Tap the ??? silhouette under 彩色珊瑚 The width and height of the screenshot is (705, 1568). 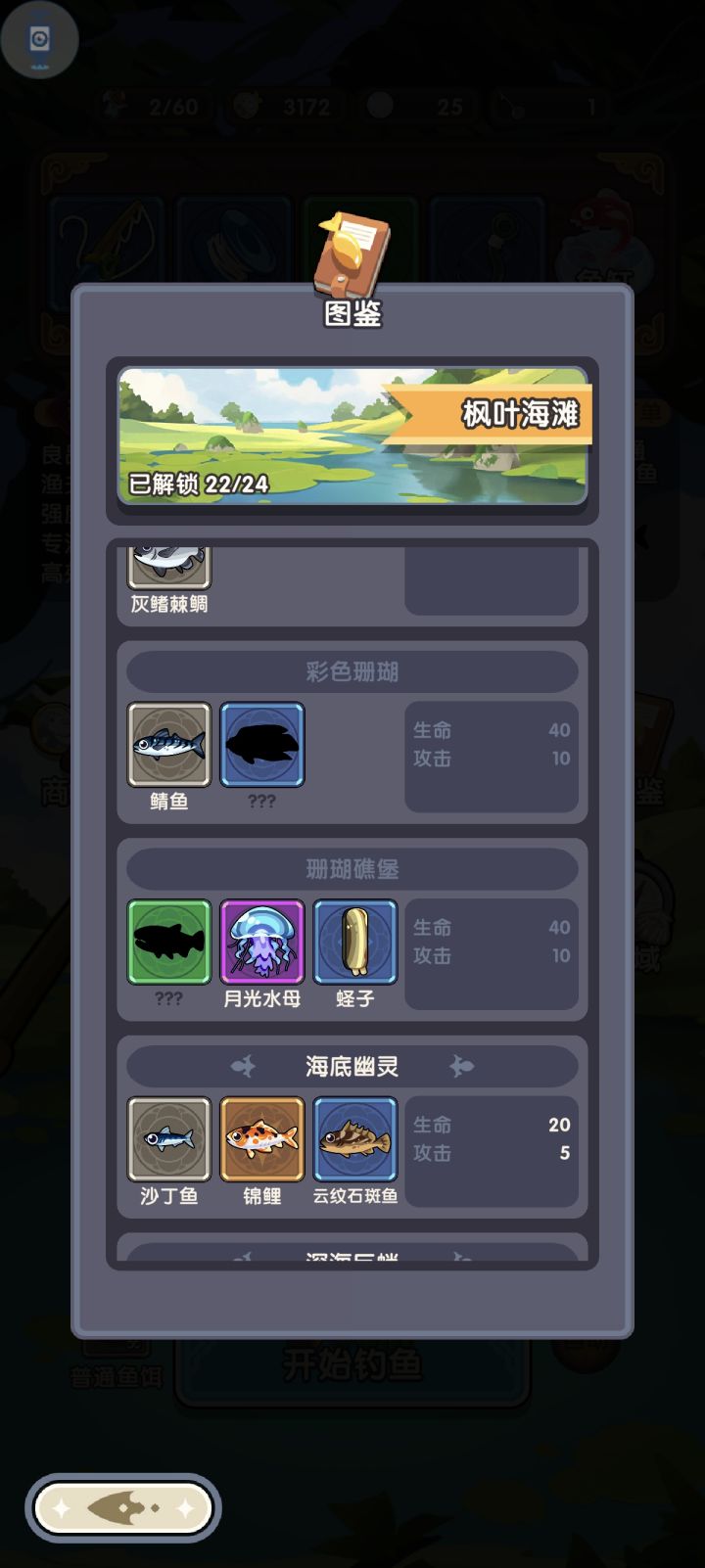(261, 745)
